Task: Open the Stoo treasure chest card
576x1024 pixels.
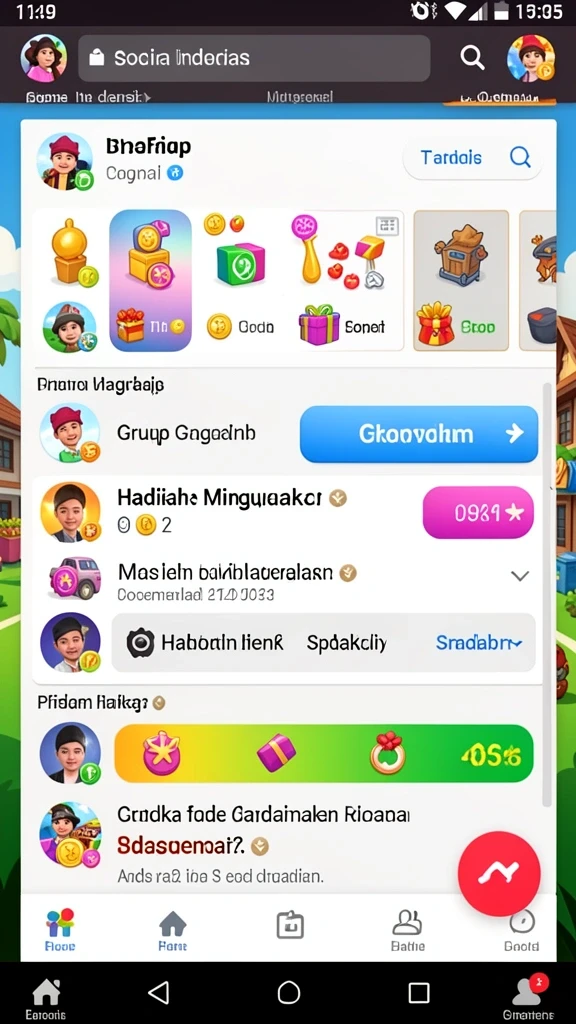Action: tap(461, 281)
